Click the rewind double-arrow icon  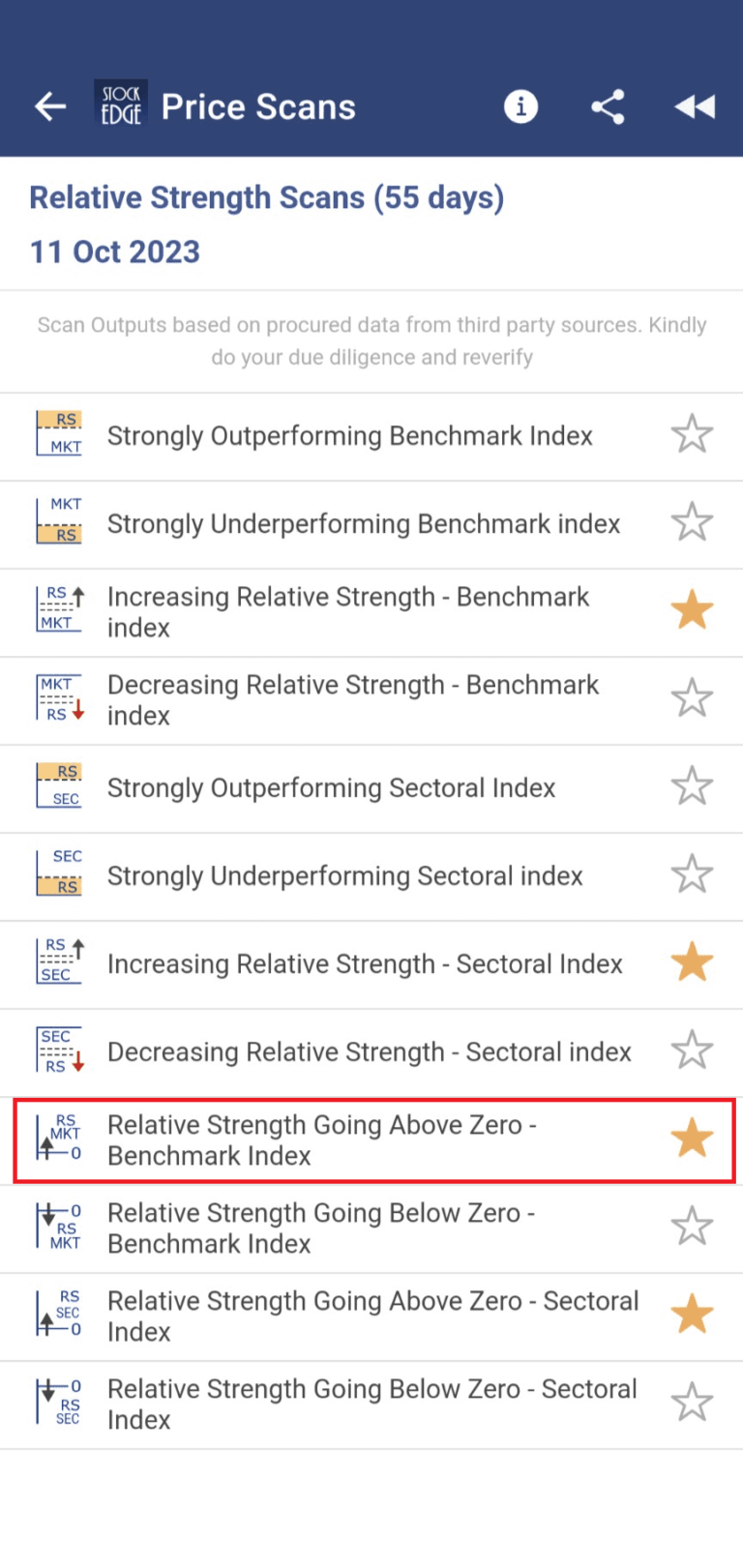tap(694, 106)
